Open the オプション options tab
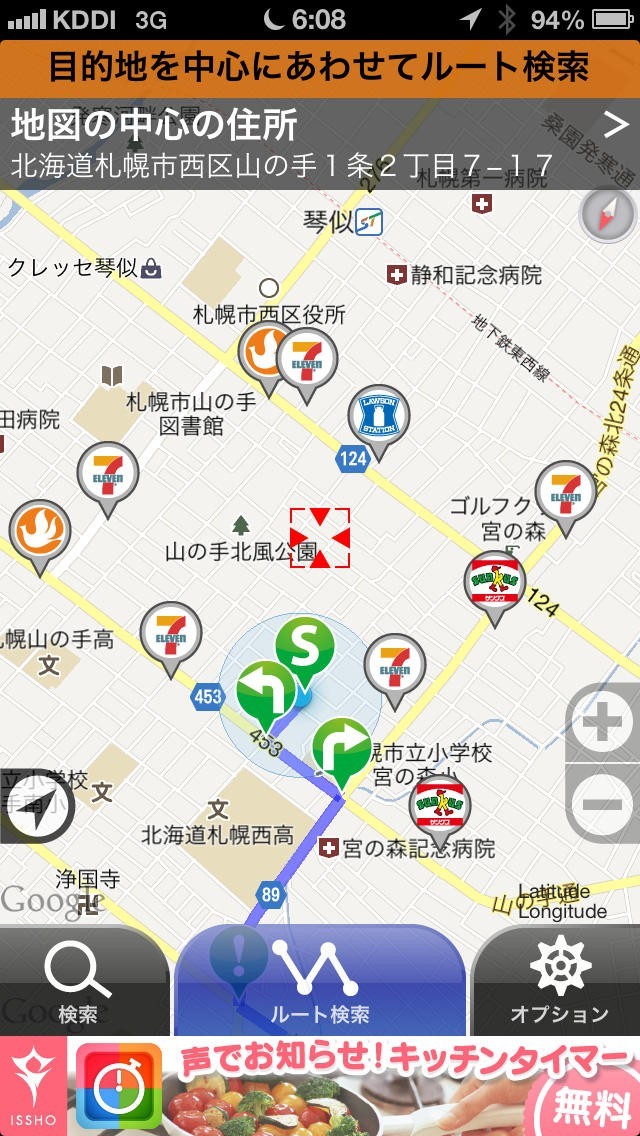Screen dimensions: 640x1136 click(x=557, y=982)
